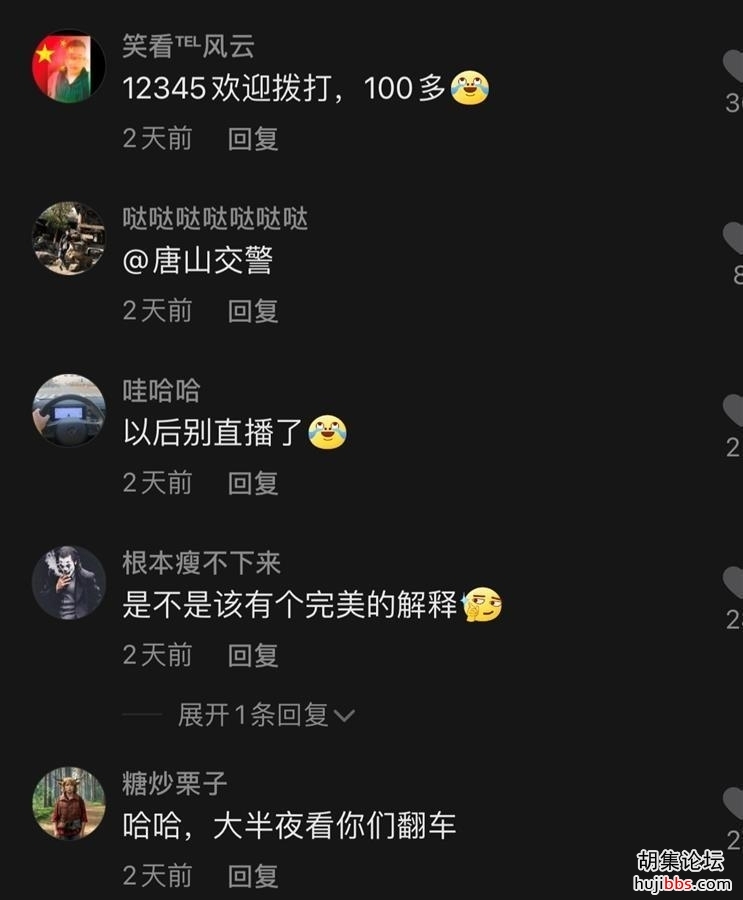
Task: Open 根本瘦不下来's profile avatar
Action: click(x=68, y=582)
